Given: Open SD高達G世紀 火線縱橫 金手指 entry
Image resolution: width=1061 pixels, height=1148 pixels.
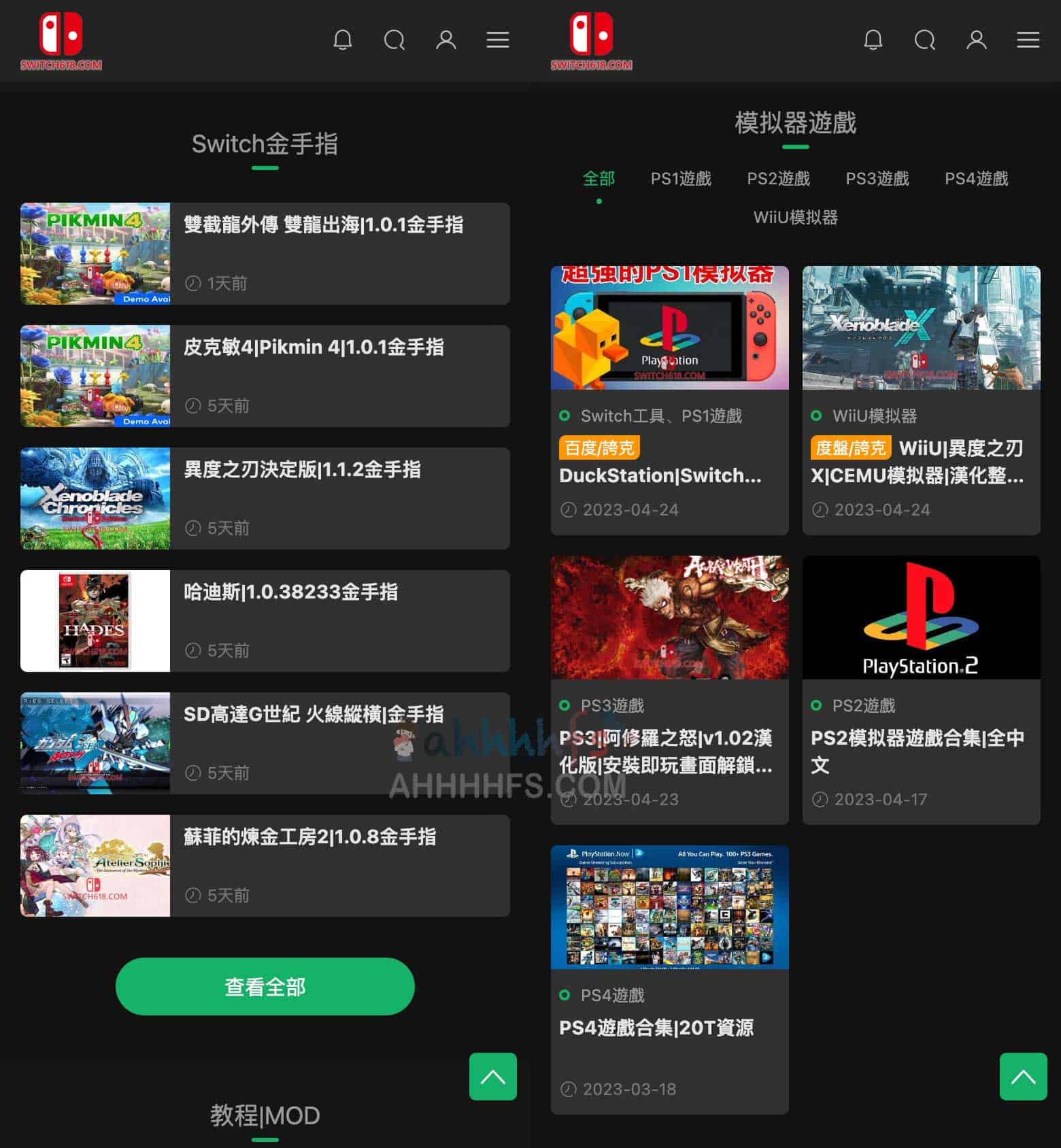Looking at the screenshot, I should pos(314,715).
